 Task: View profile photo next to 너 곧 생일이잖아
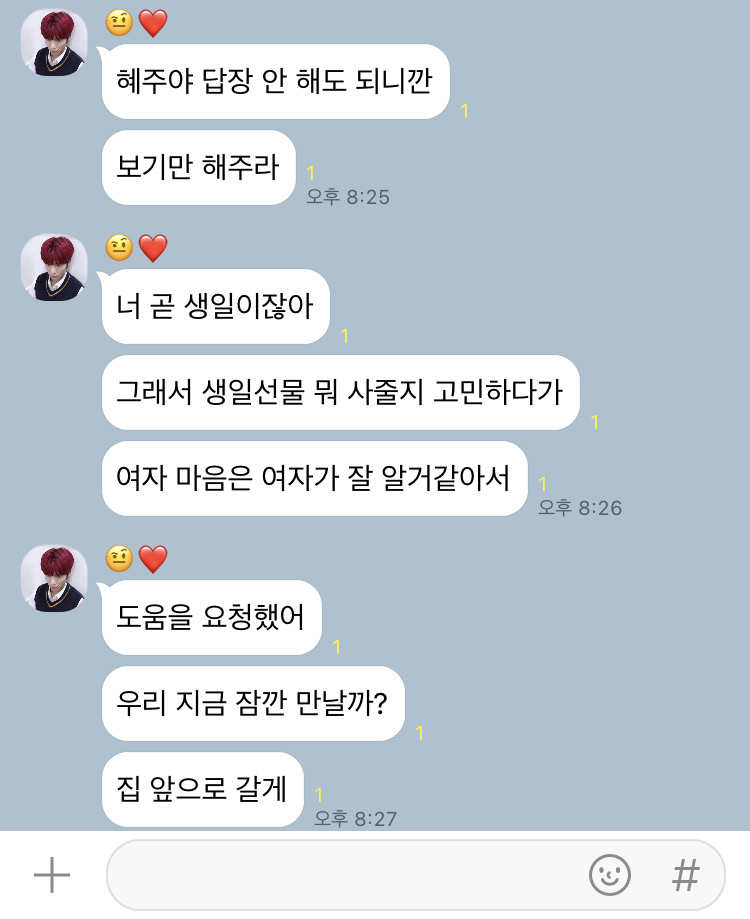pos(54,267)
